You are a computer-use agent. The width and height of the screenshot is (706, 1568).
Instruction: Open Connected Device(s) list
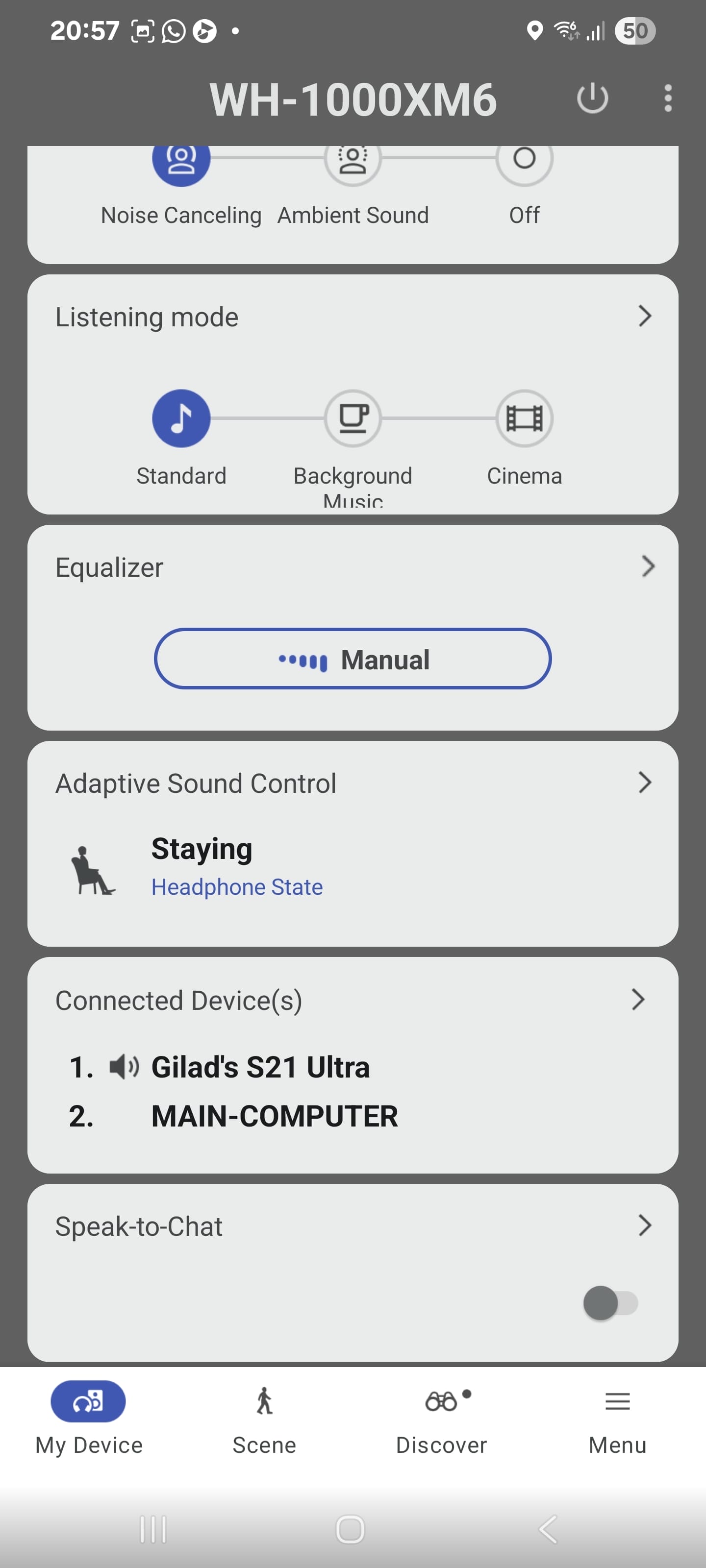638,1000
